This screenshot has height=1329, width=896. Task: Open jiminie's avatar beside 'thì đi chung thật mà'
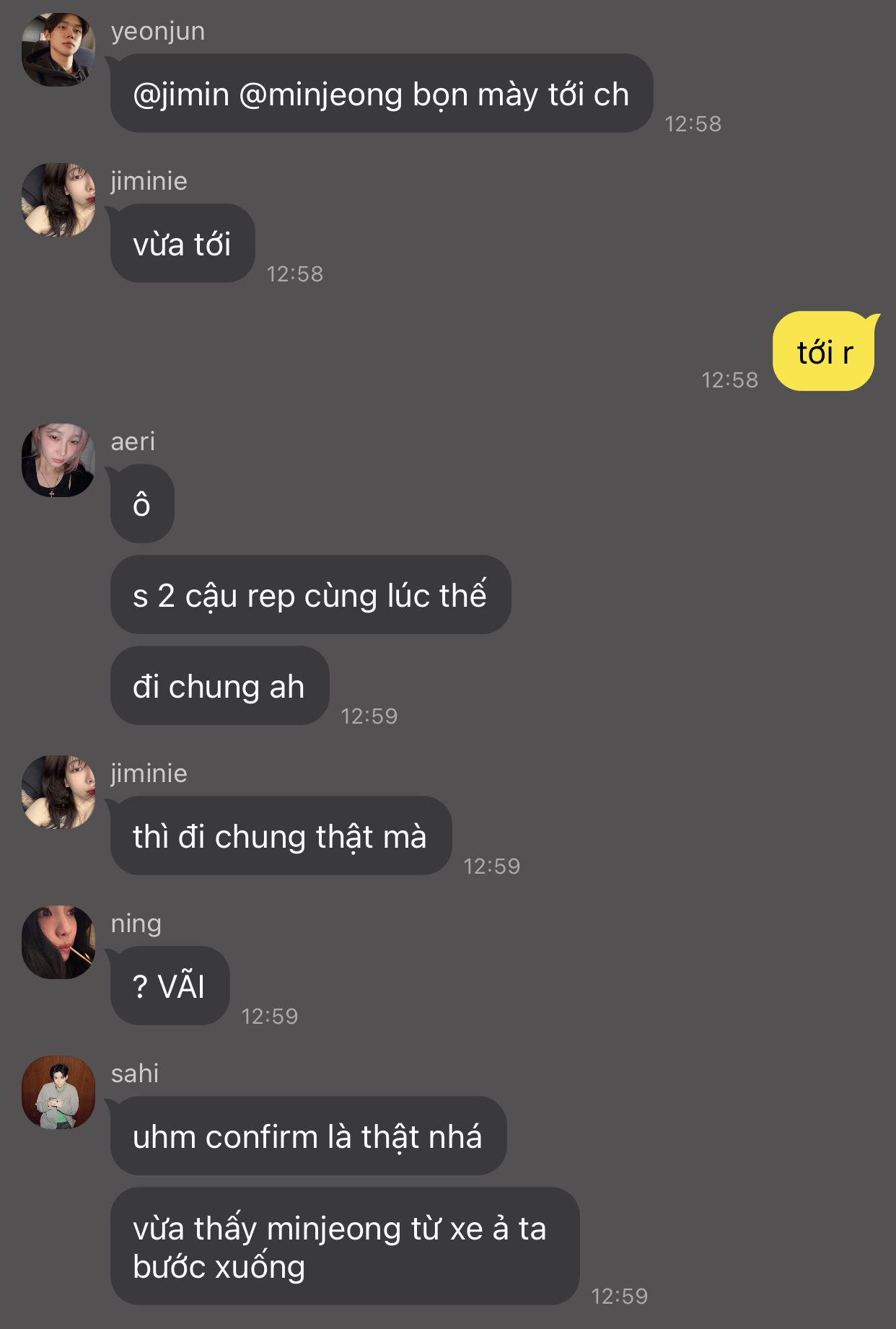[x=58, y=792]
